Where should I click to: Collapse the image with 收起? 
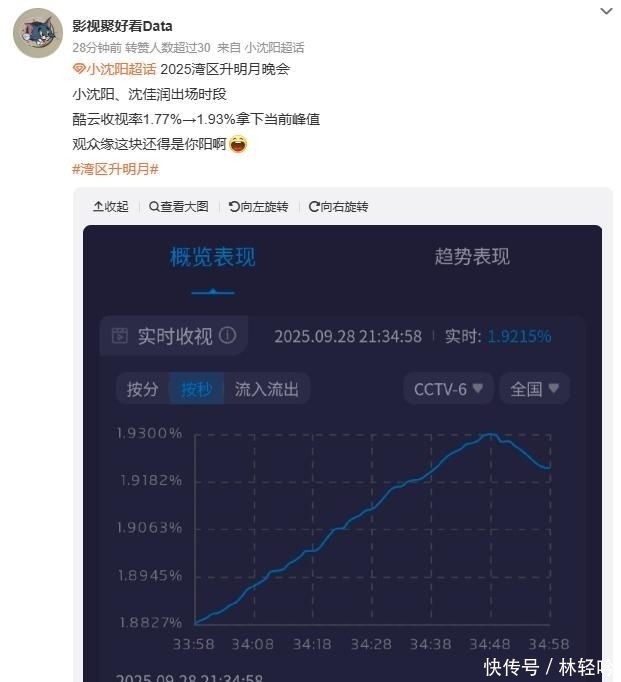point(111,207)
